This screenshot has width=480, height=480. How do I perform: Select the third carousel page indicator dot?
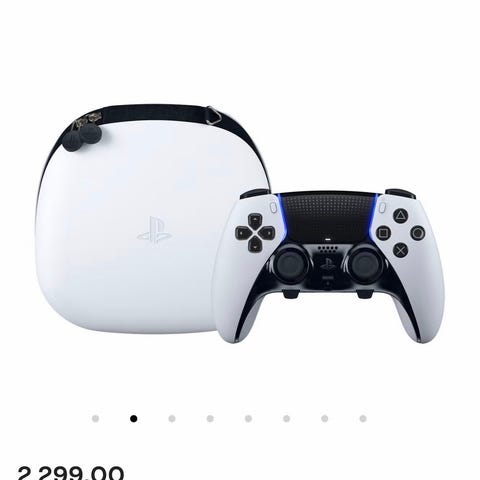(172, 419)
